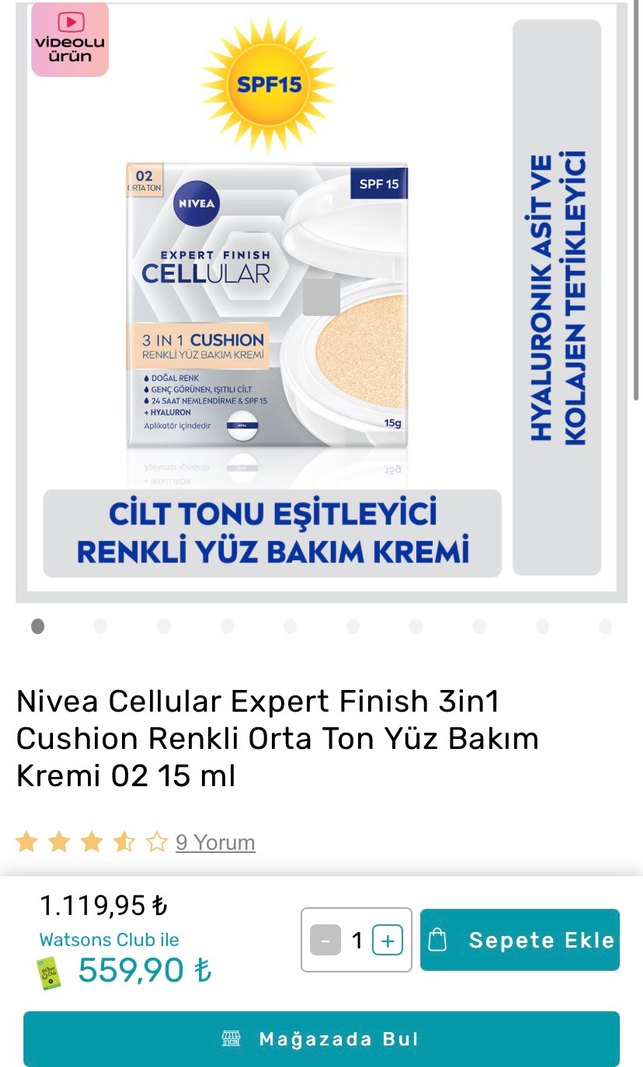
Task: Decrease quantity with the minus button
Action: tap(325, 940)
